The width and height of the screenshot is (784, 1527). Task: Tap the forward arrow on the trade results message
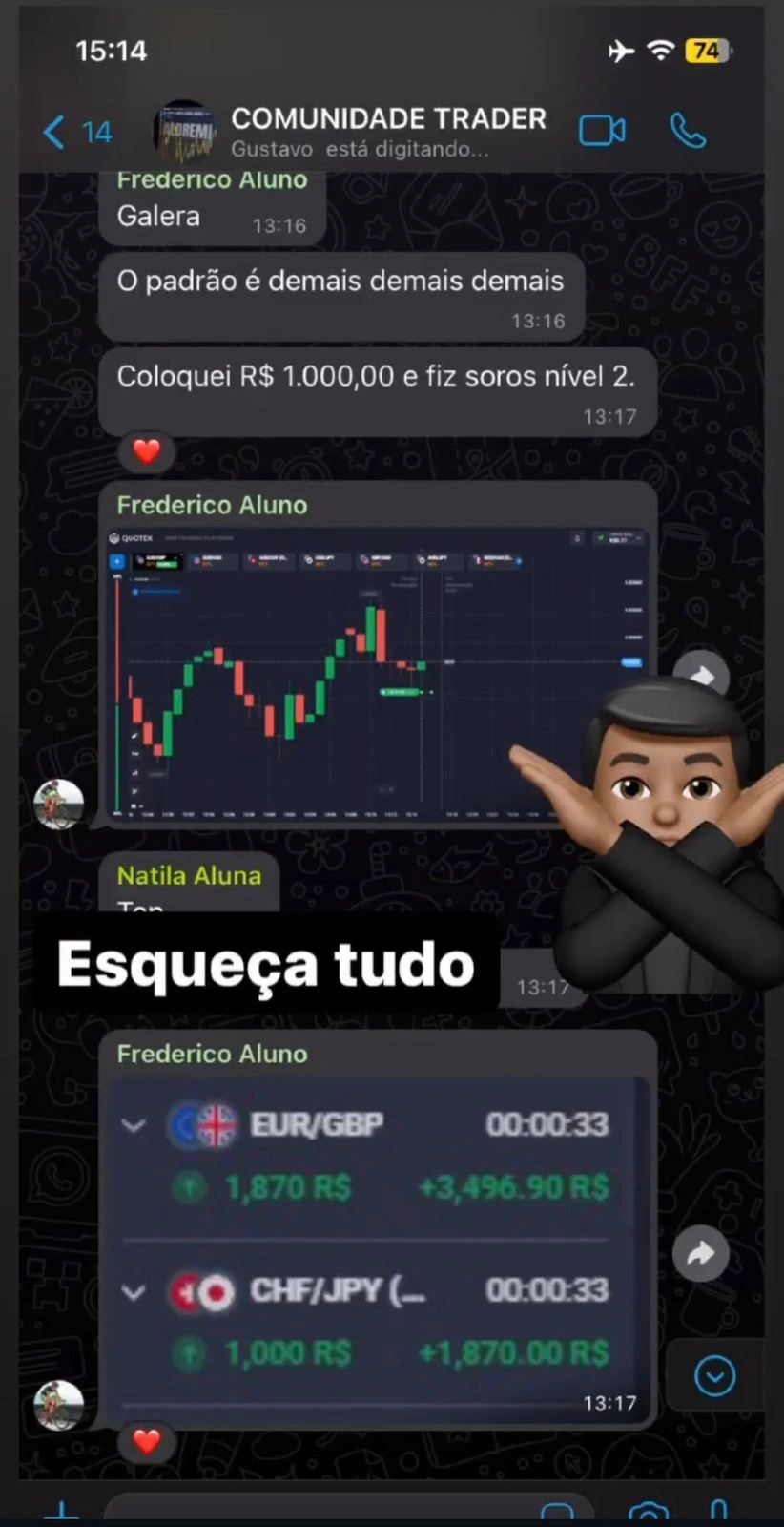click(701, 1253)
